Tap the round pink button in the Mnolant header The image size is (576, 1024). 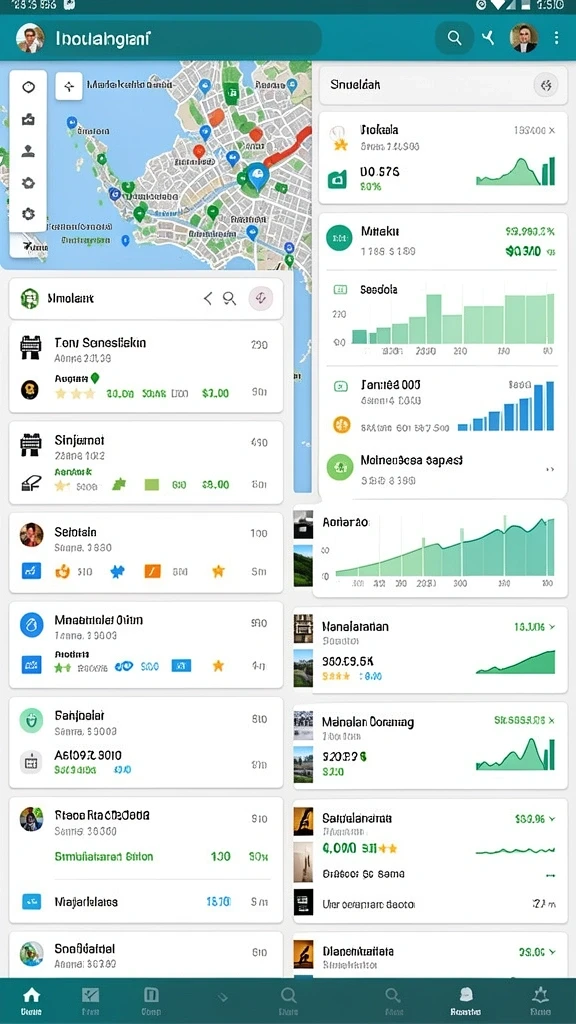click(261, 298)
